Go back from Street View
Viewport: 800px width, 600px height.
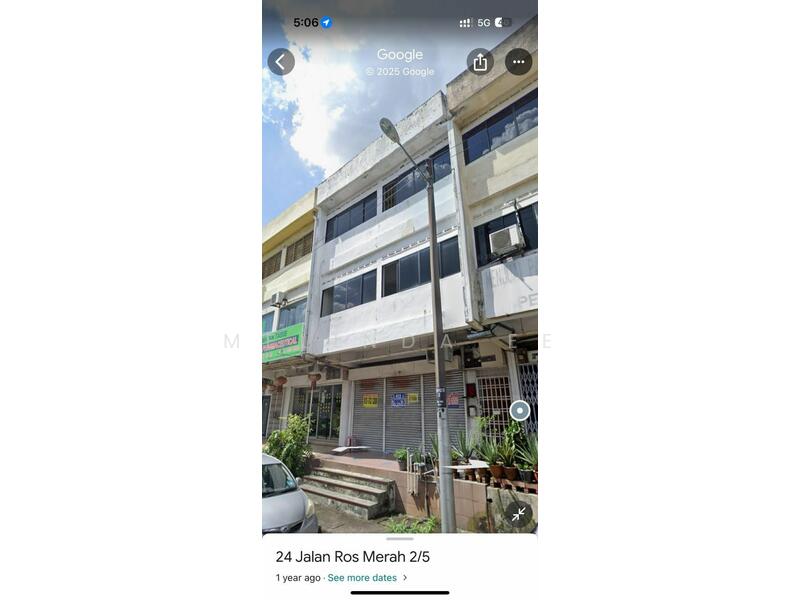[281, 62]
